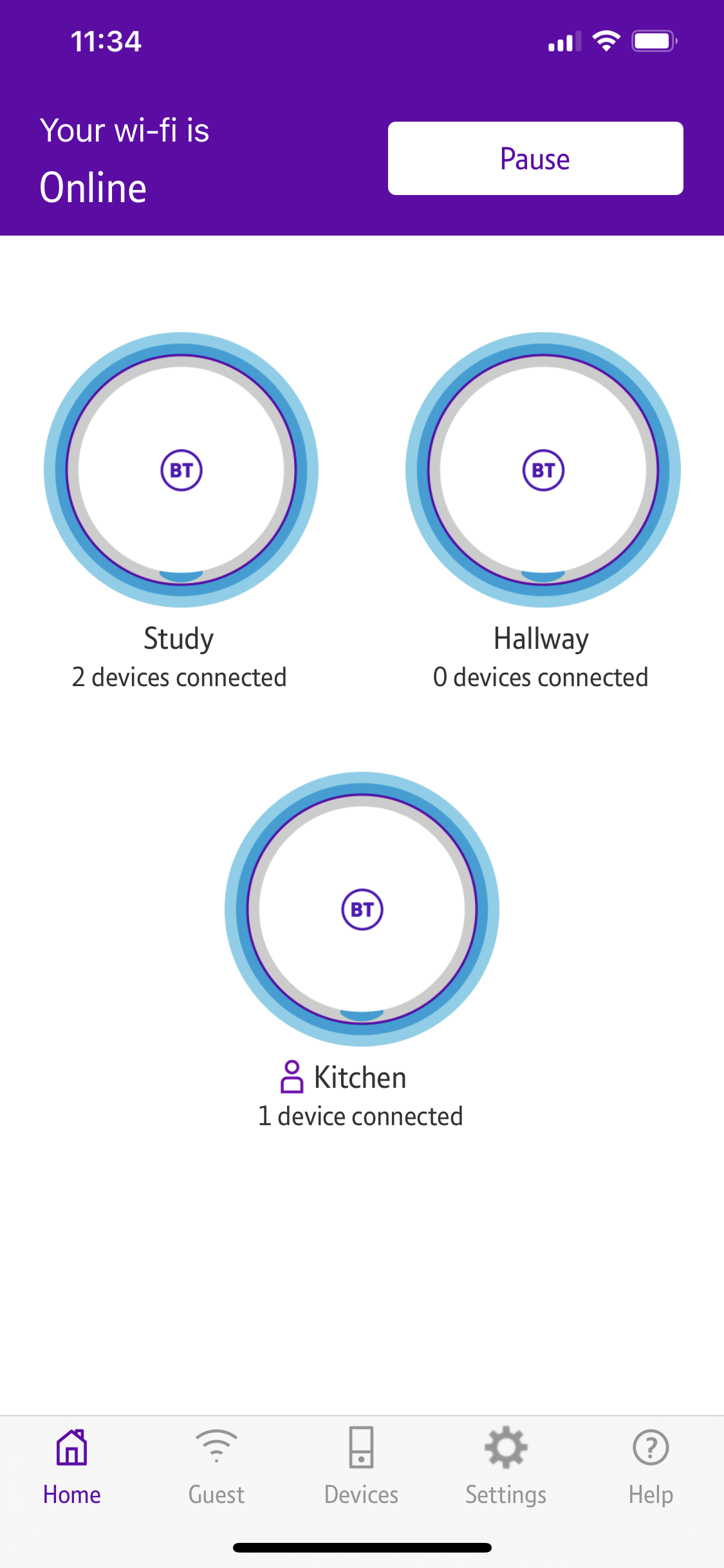Open the Study disc details

[x=181, y=470]
